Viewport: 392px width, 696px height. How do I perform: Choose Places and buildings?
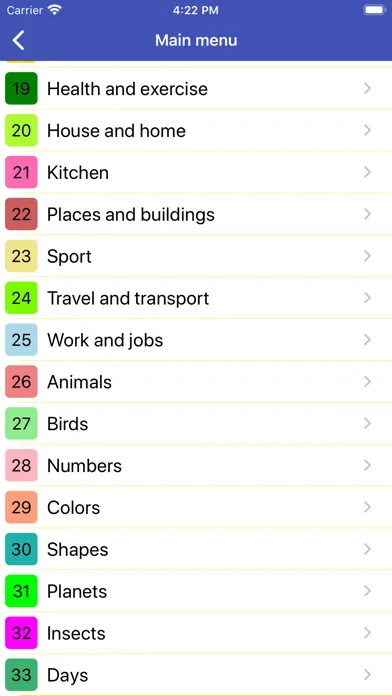pyautogui.click(x=196, y=214)
